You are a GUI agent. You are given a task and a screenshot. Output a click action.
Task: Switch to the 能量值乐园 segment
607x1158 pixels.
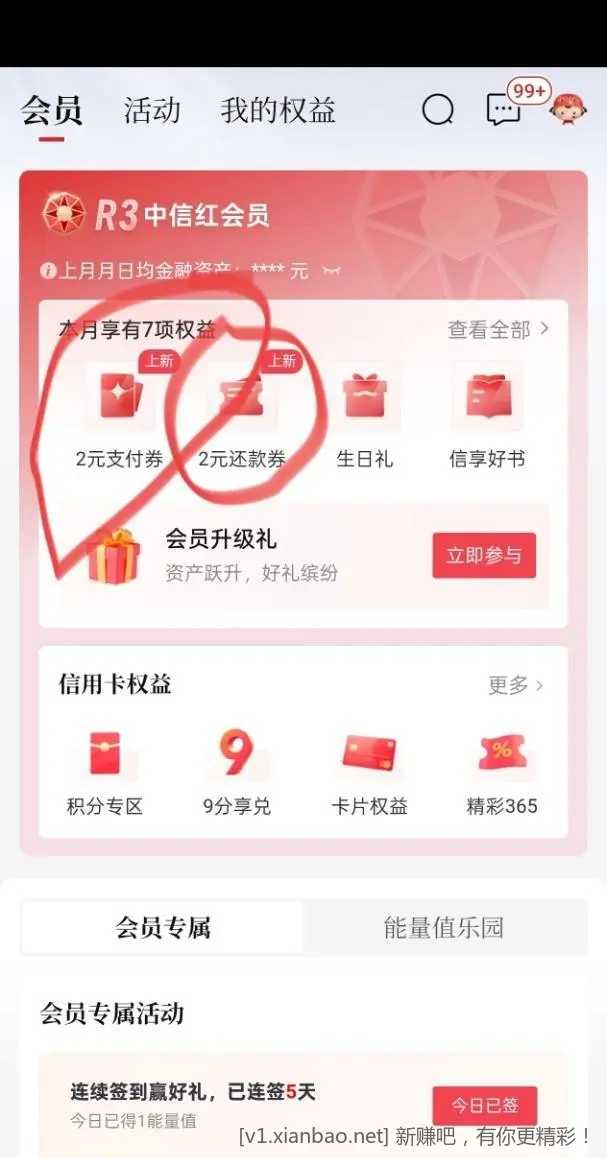point(443,927)
